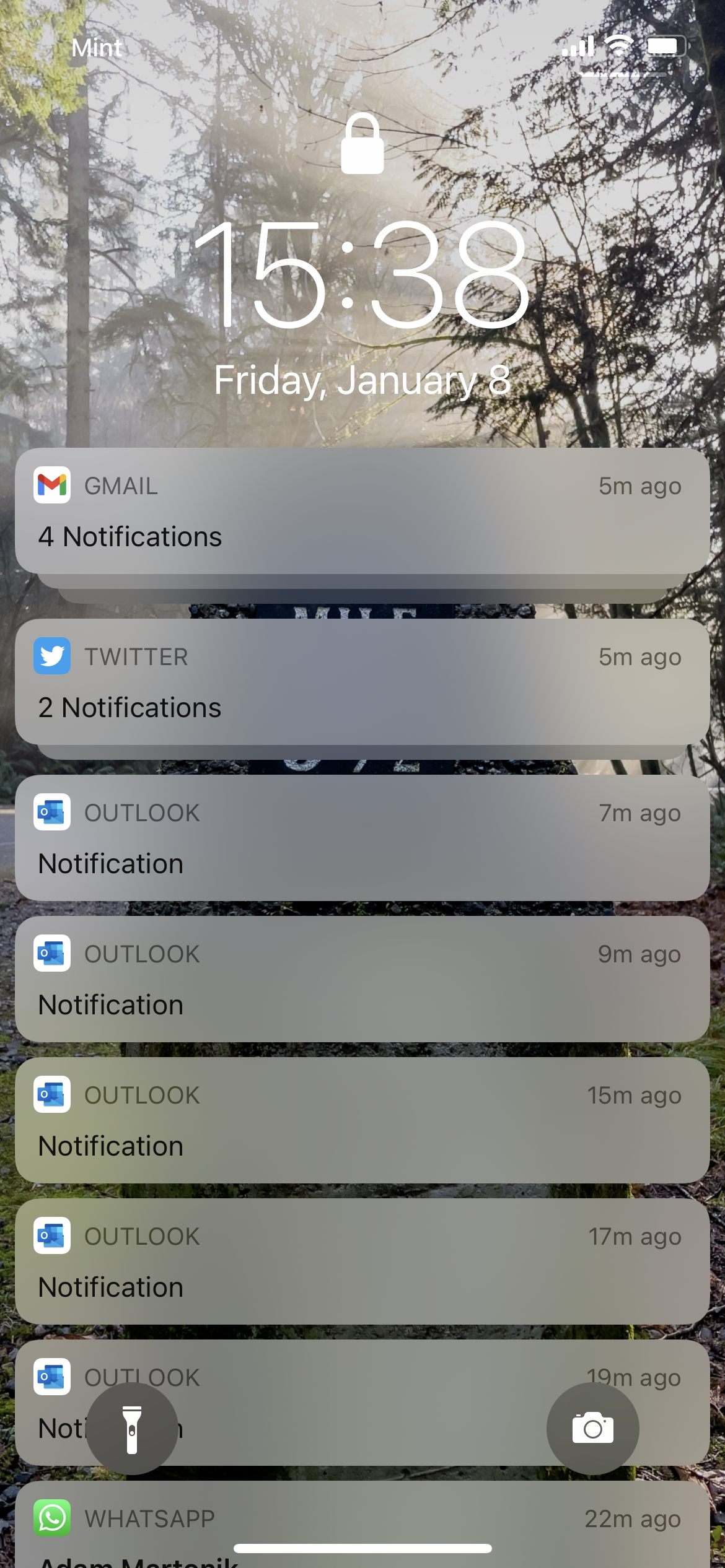This screenshot has width=725, height=1568.
Task: Open the Outlook notification from 7m ago
Action: (x=362, y=838)
